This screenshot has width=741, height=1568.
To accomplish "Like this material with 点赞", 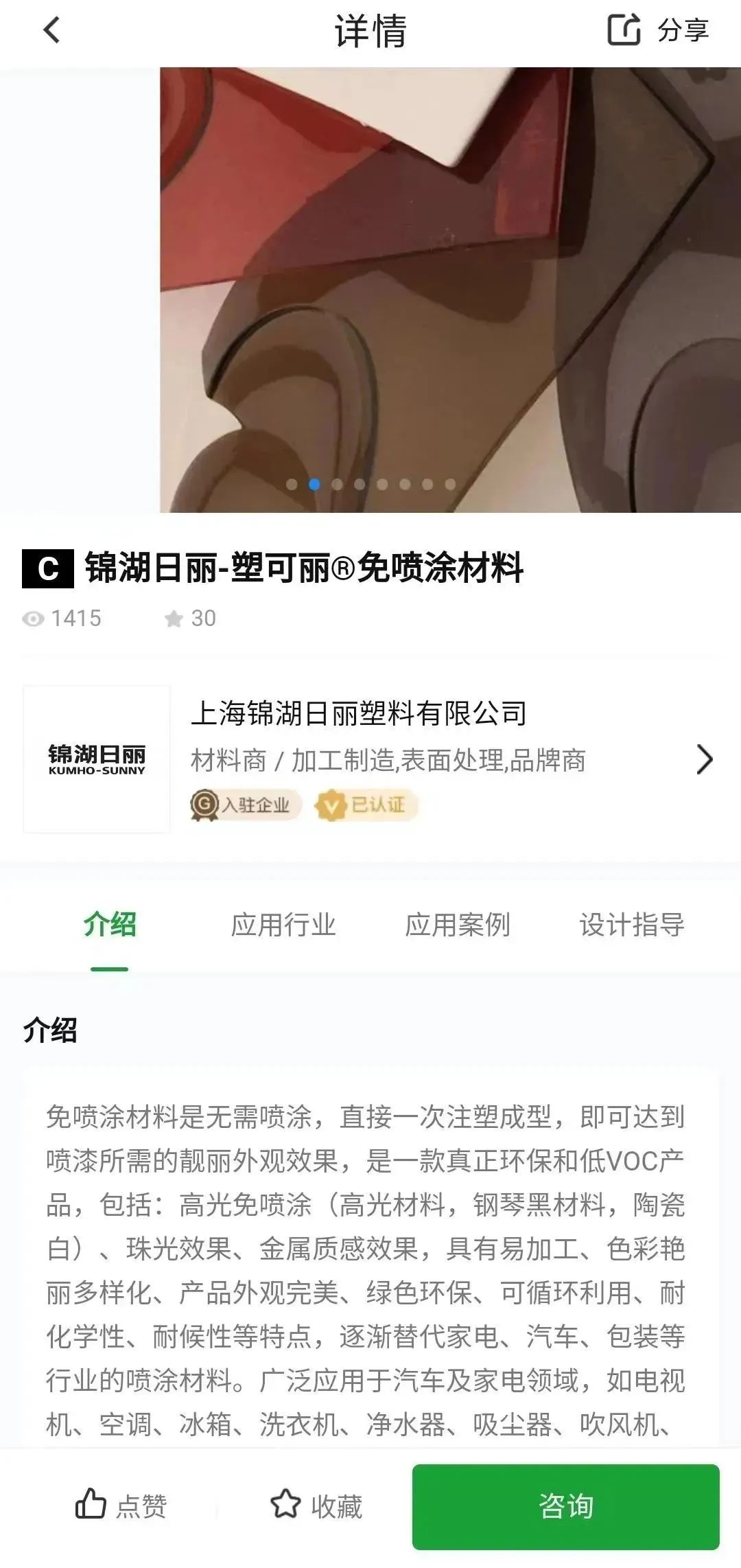I will pos(121,1506).
